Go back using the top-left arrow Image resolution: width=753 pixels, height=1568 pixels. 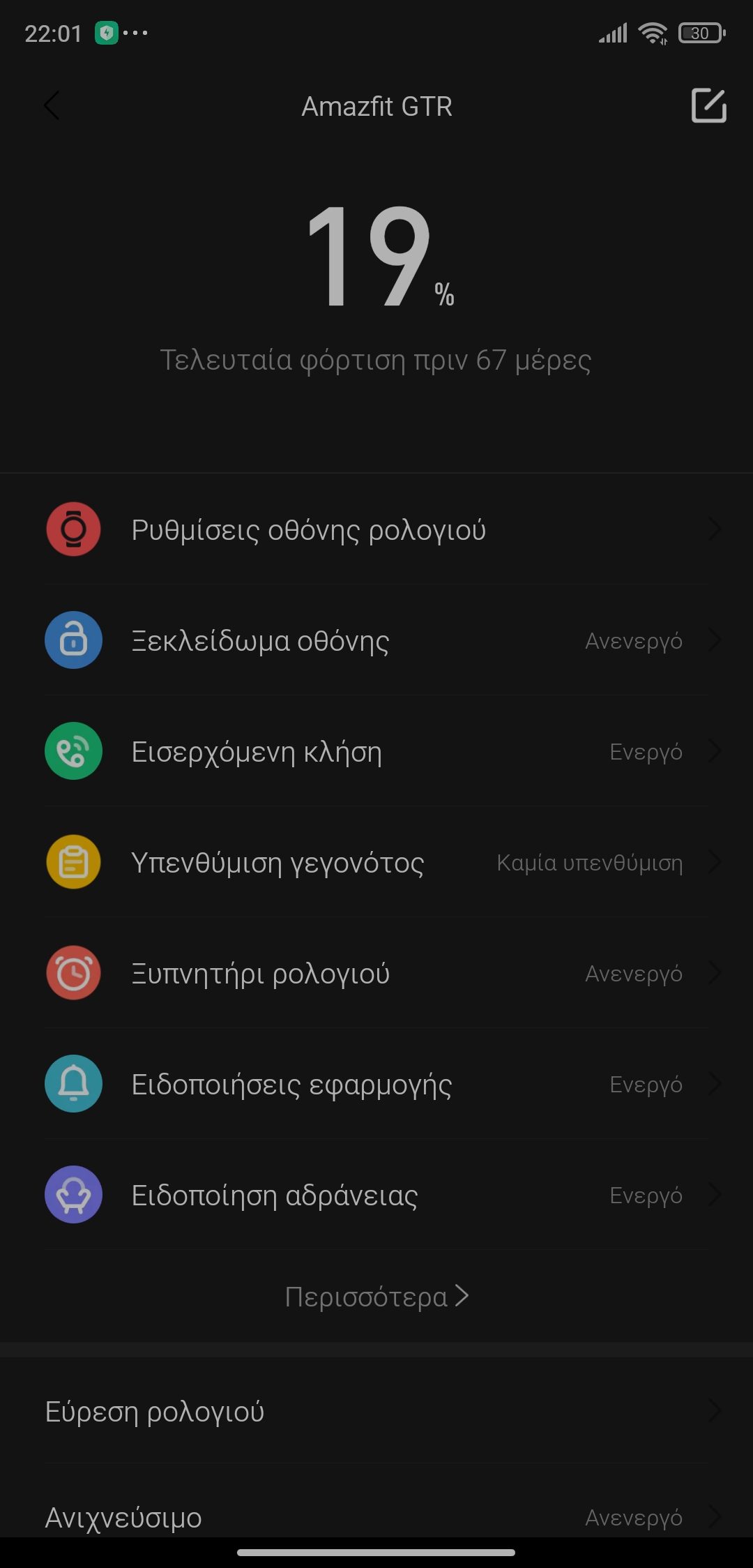[x=52, y=106]
